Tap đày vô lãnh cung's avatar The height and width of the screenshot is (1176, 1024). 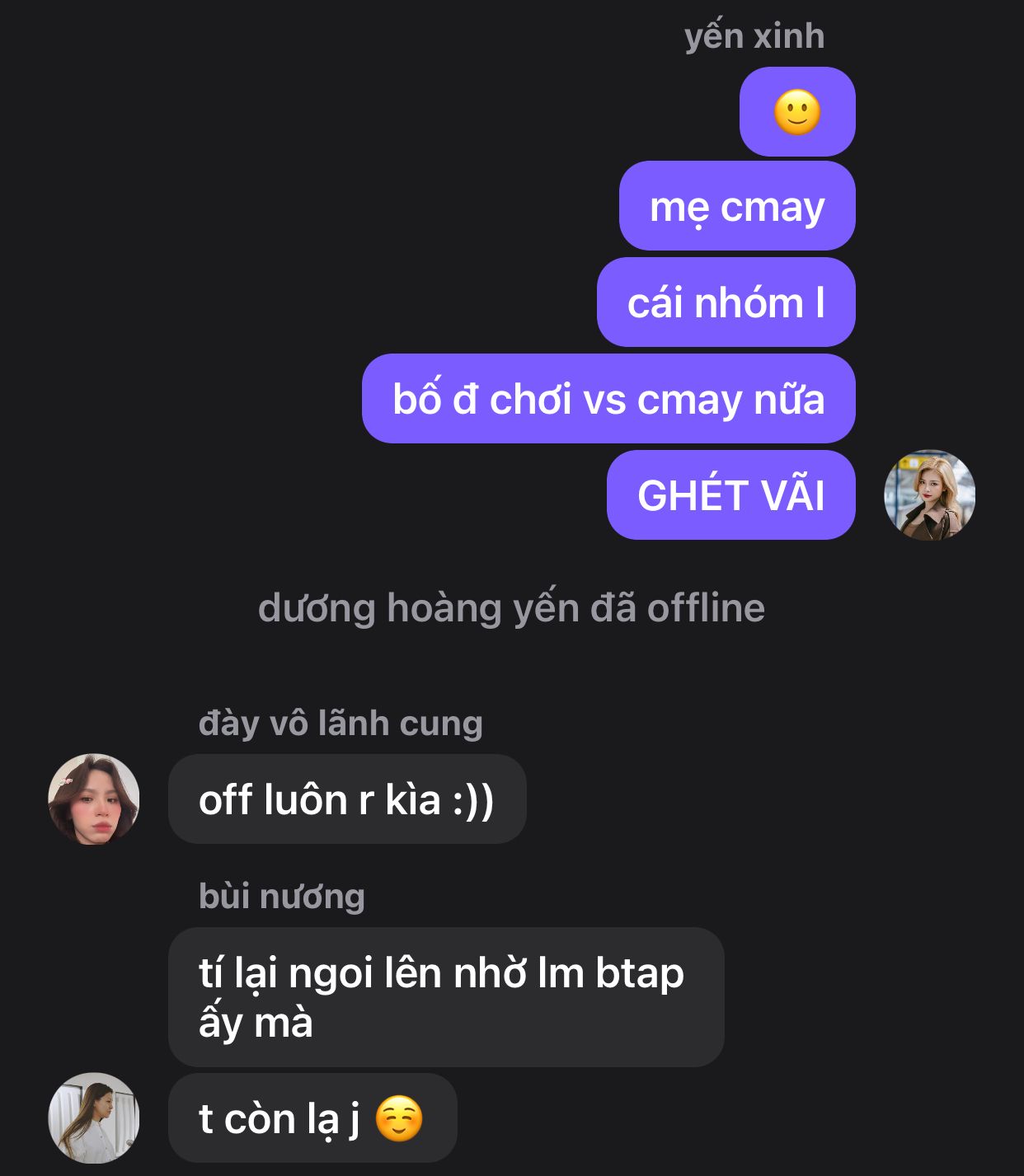coord(94,799)
